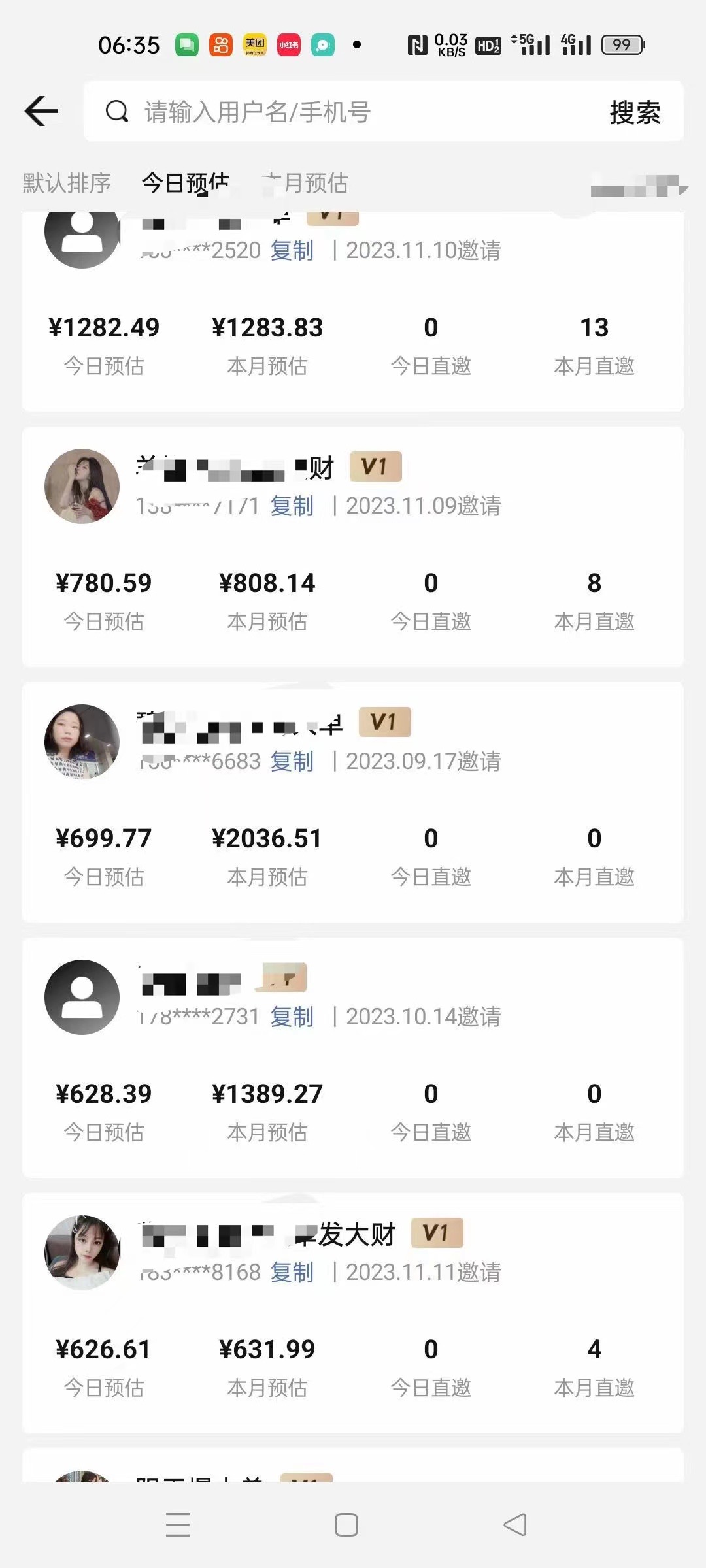Go back using the top arrow
This screenshot has height=1568, width=706.
[42, 111]
